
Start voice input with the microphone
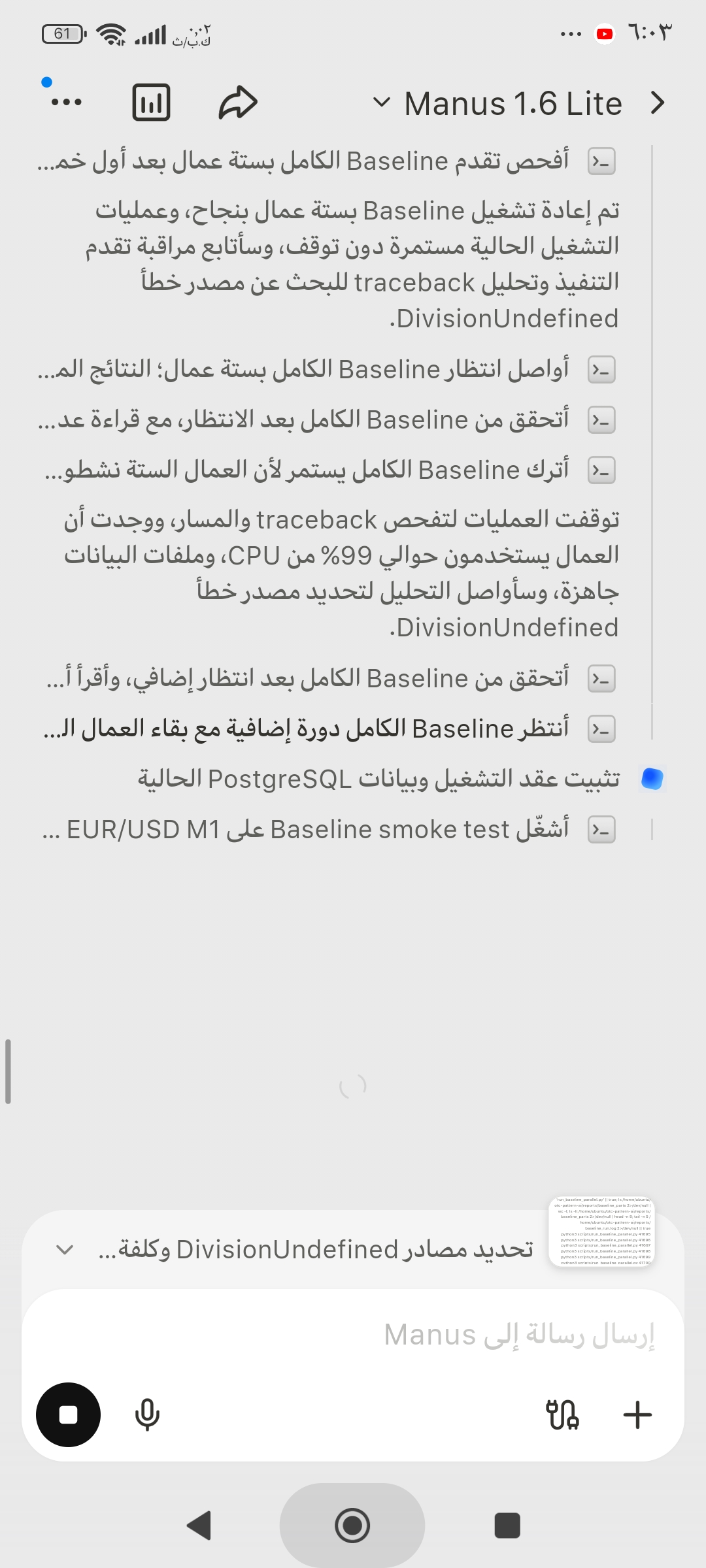click(x=147, y=1414)
